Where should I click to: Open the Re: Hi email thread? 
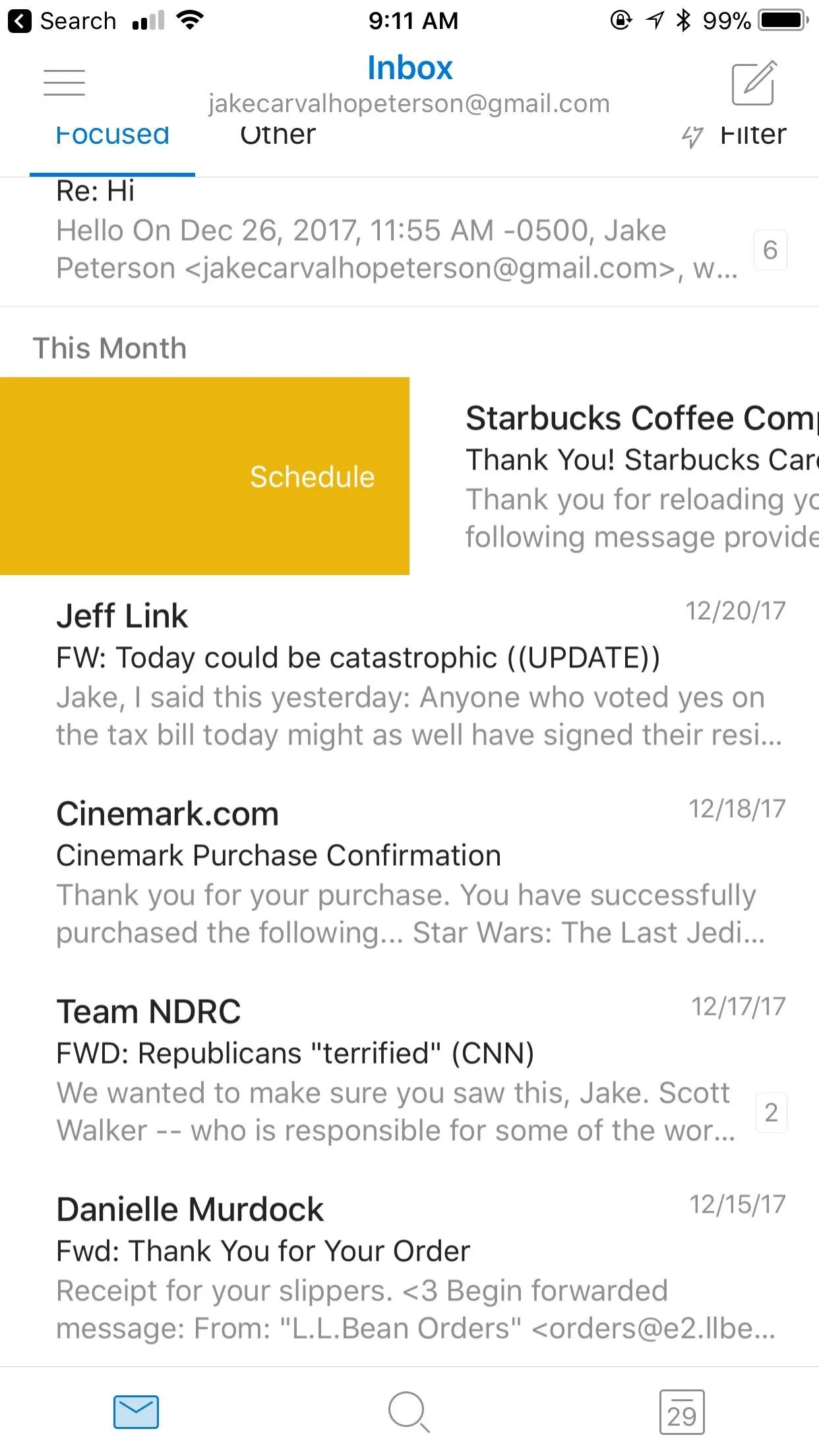[409, 241]
